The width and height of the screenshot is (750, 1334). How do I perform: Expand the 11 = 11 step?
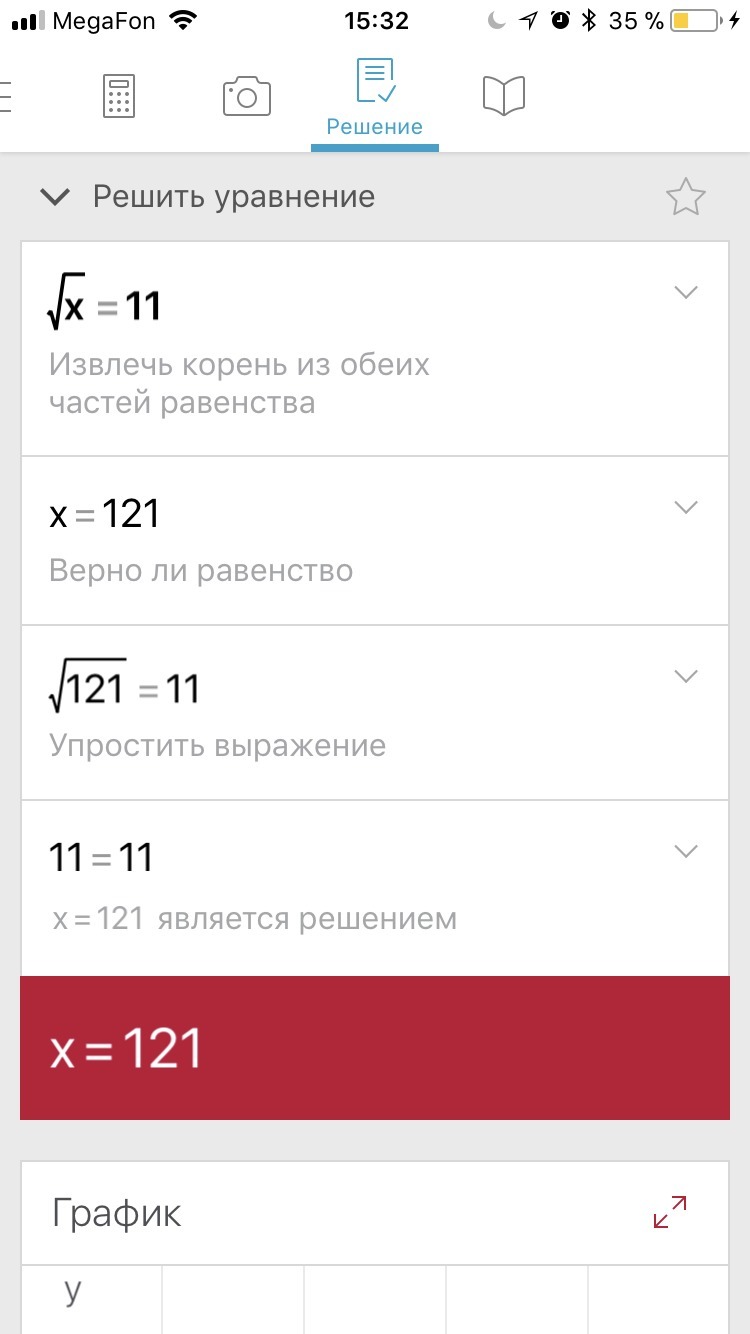click(685, 851)
